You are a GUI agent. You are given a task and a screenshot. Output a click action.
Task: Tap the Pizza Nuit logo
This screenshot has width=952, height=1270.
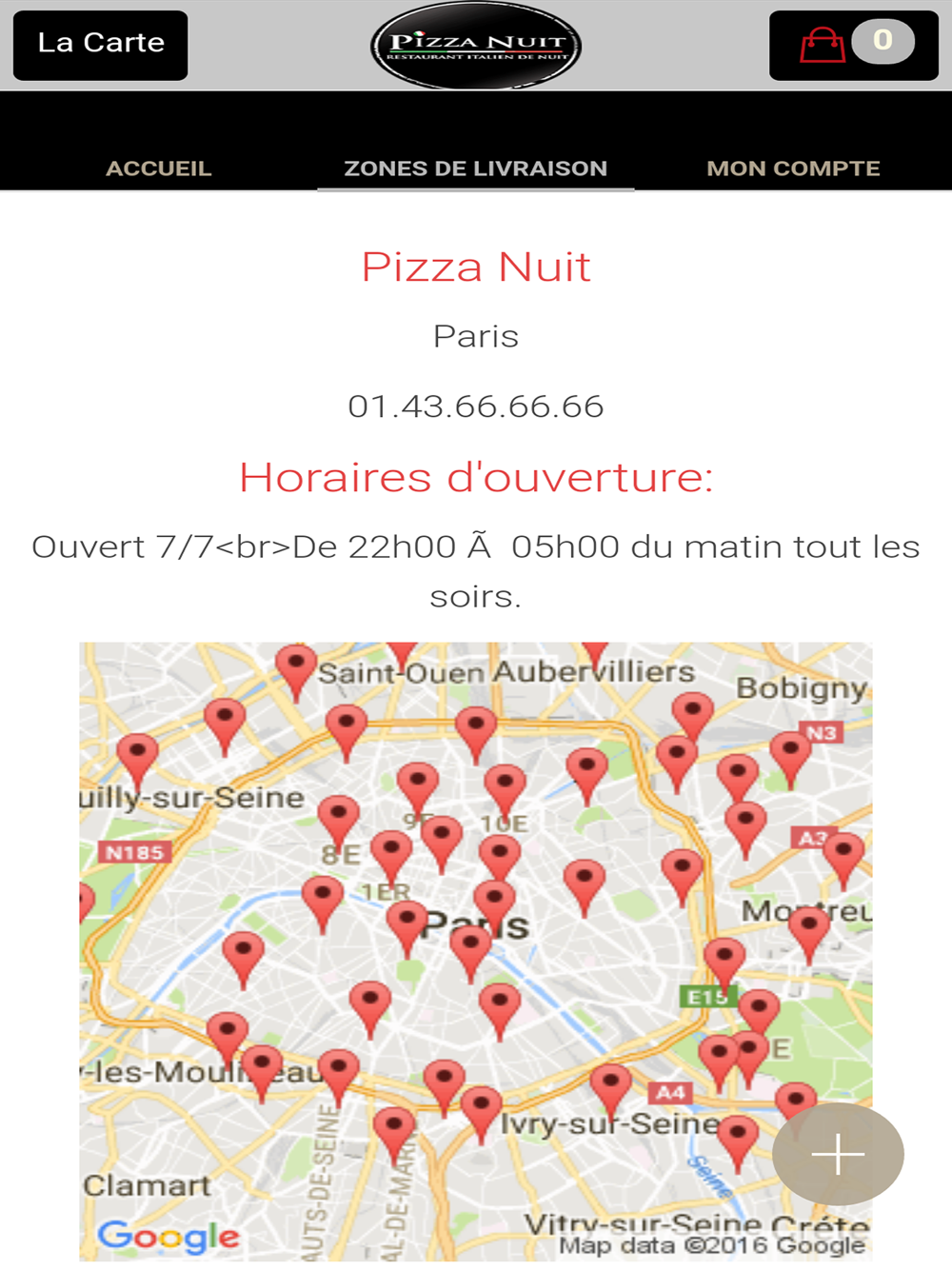[476, 46]
